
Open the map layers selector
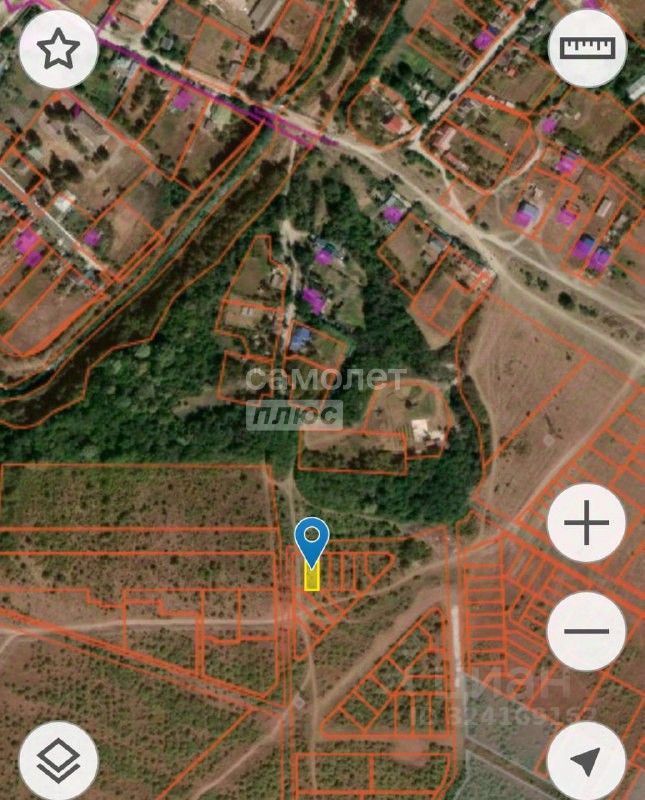click(59, 760)
